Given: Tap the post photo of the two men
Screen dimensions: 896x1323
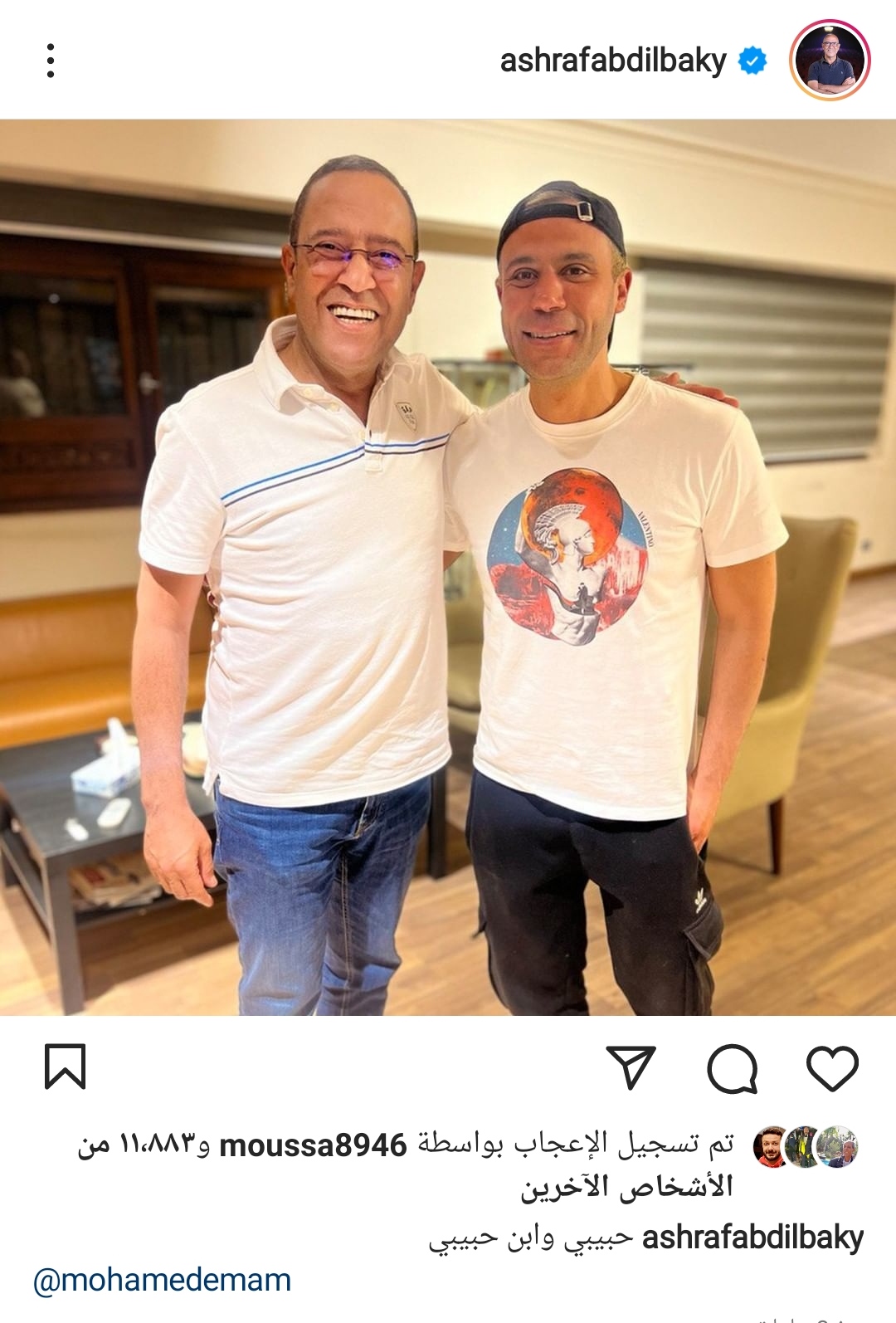Looking at the screenshot, I should (x=448, y=567).
